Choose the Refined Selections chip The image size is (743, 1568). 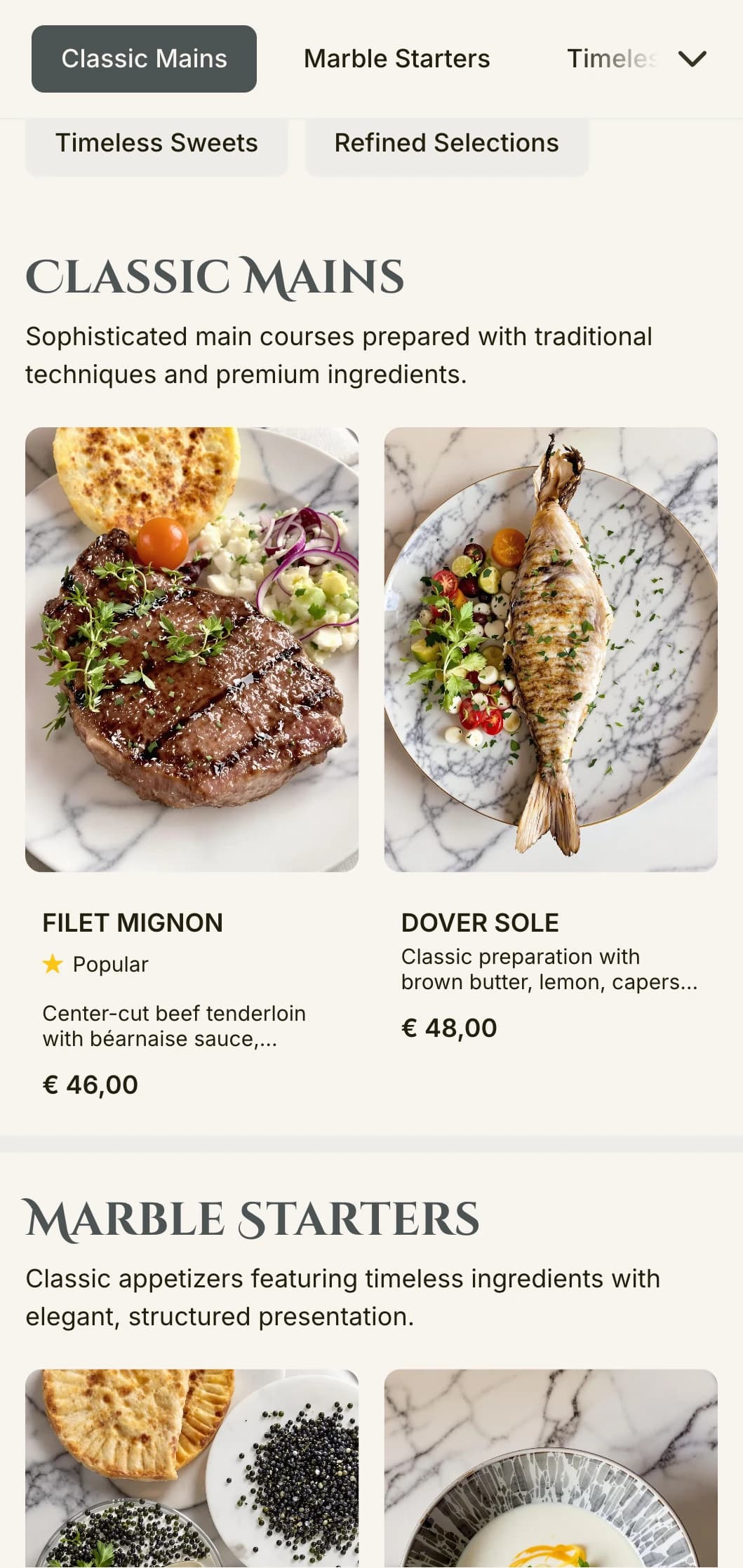(x=446, y=144)
